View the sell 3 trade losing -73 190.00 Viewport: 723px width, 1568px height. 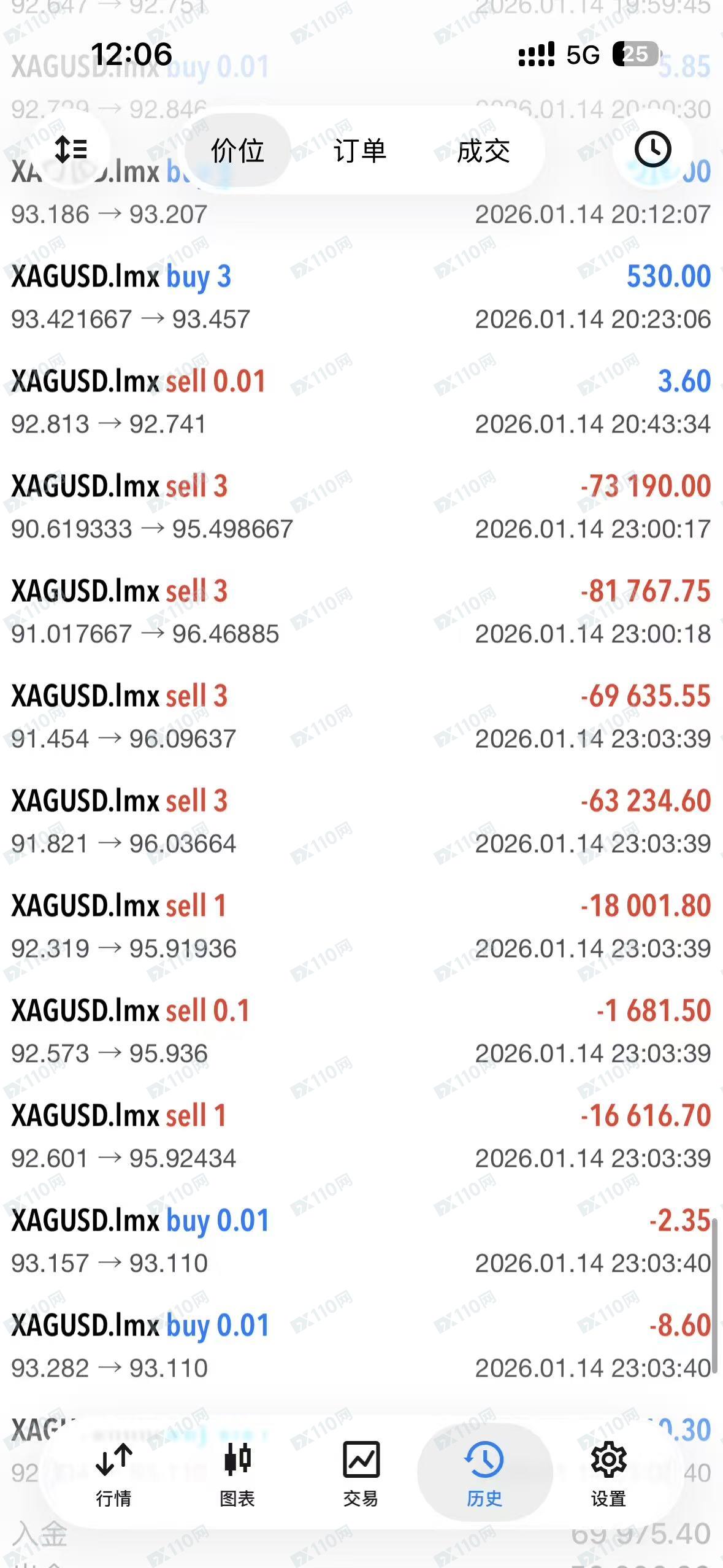(x=361, y=507)
